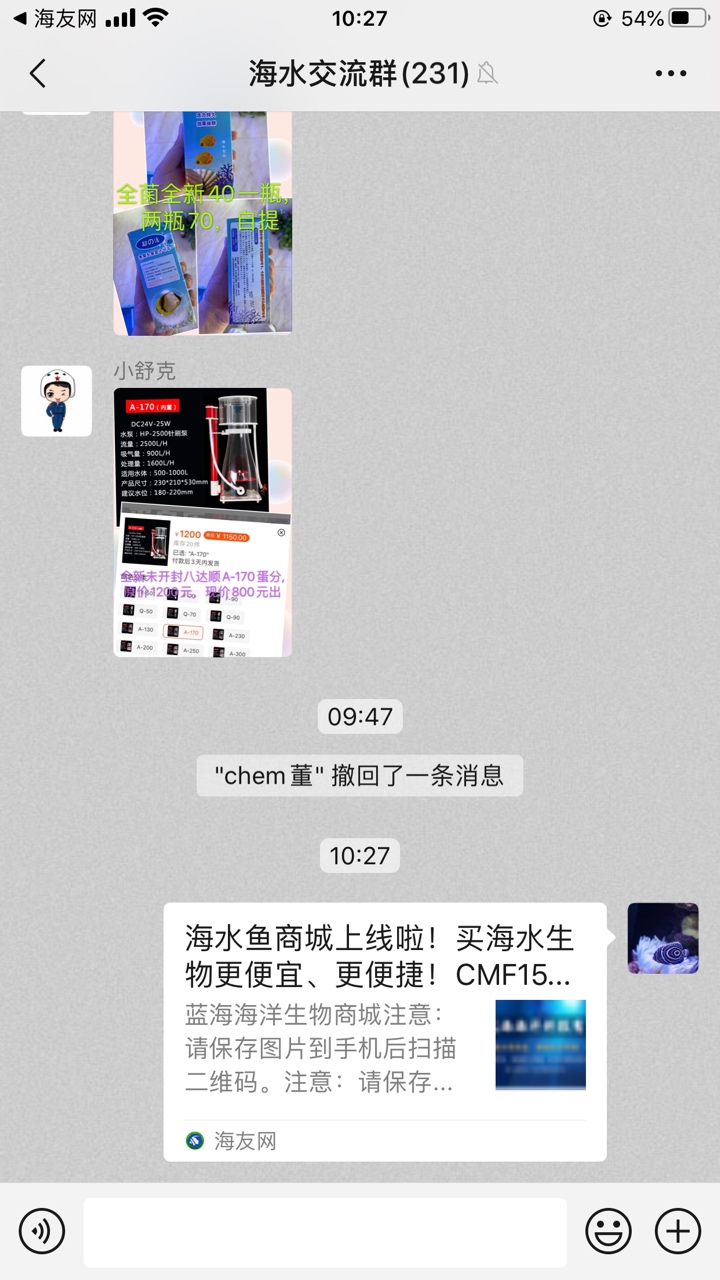This screenshot has height=1280, width=720.
Task: View 小舒克's A-170 skimmer image
Action: point(202,522)
